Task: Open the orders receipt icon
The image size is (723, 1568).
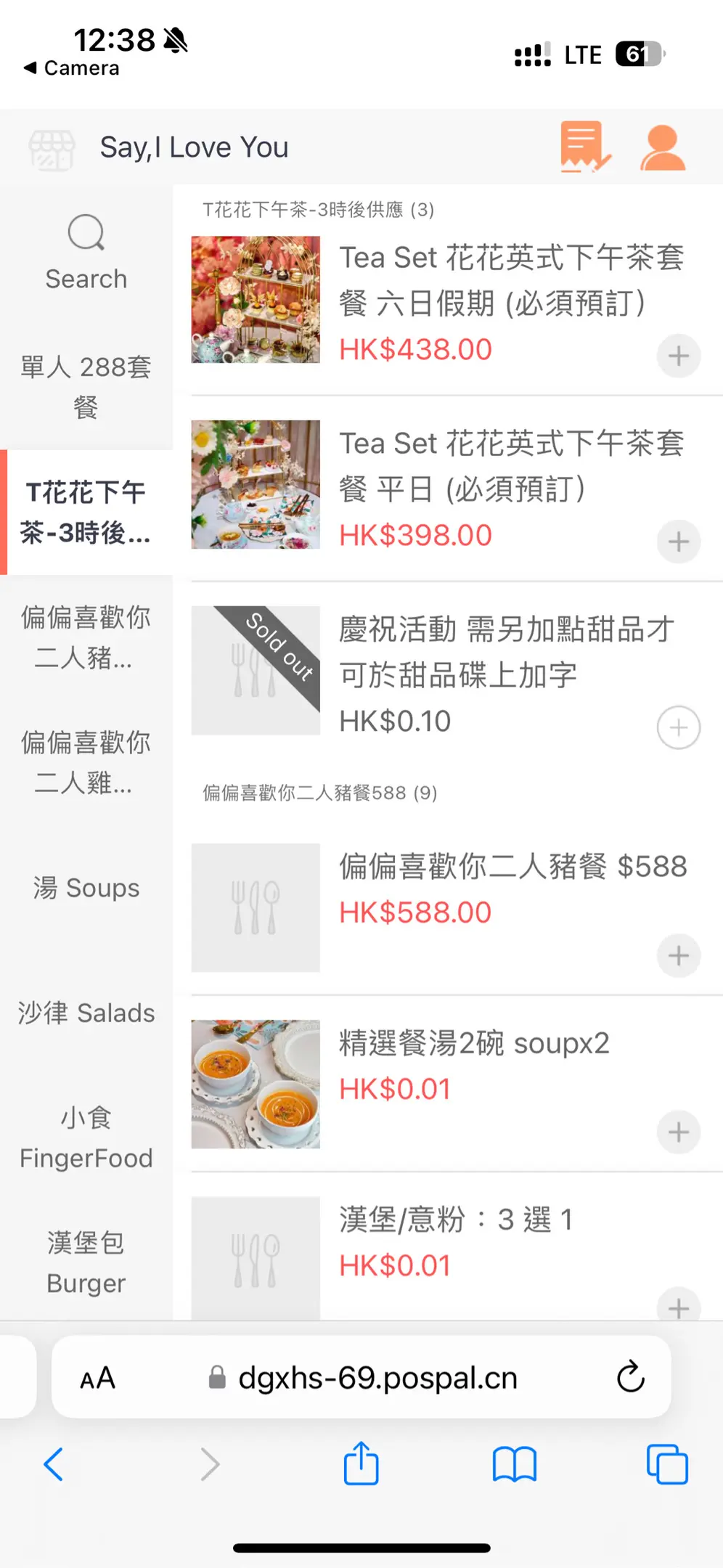Action: click(x=584, y=147)
